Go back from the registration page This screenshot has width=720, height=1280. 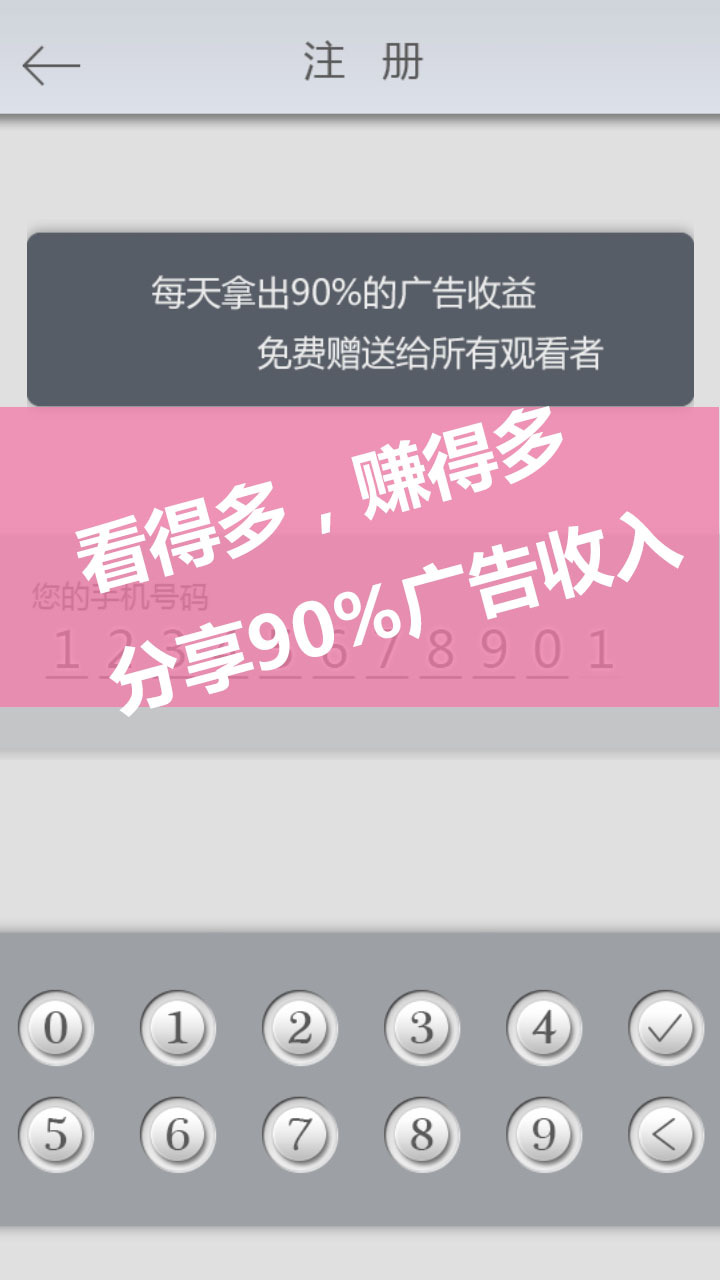[x=51, y=66]
